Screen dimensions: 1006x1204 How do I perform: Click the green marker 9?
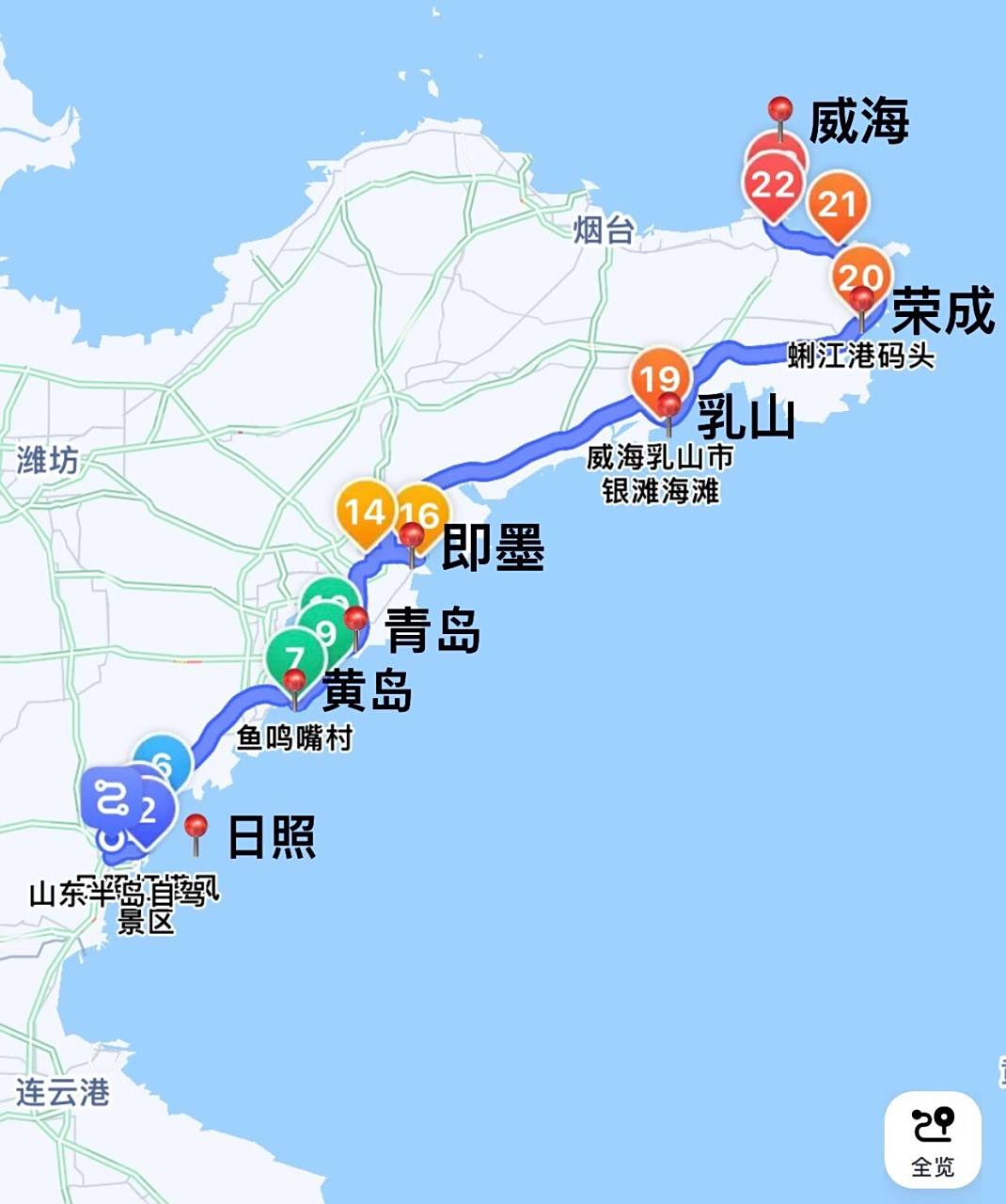coord(324,632)
